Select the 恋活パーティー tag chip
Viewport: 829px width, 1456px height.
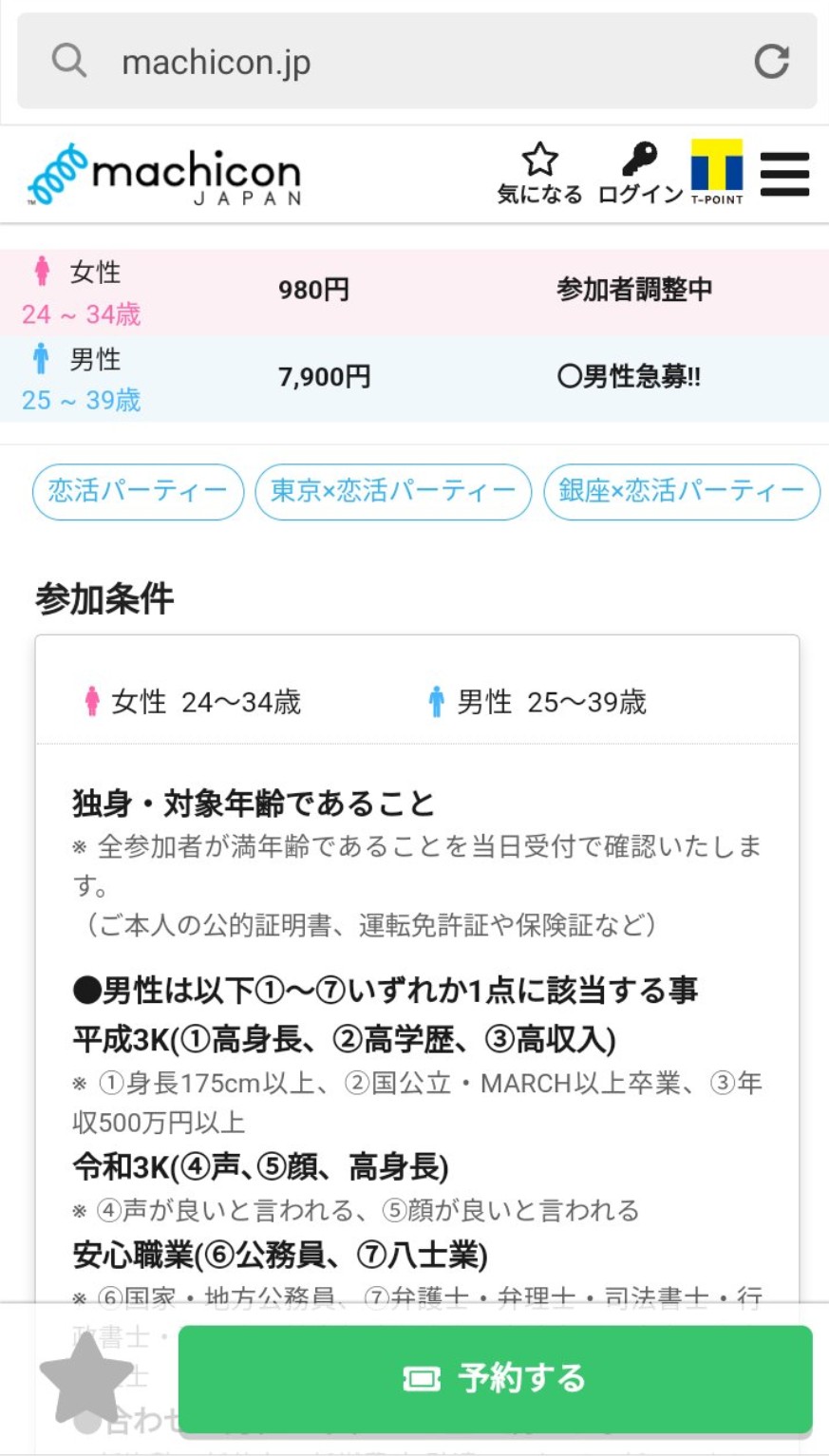(139, 491)
